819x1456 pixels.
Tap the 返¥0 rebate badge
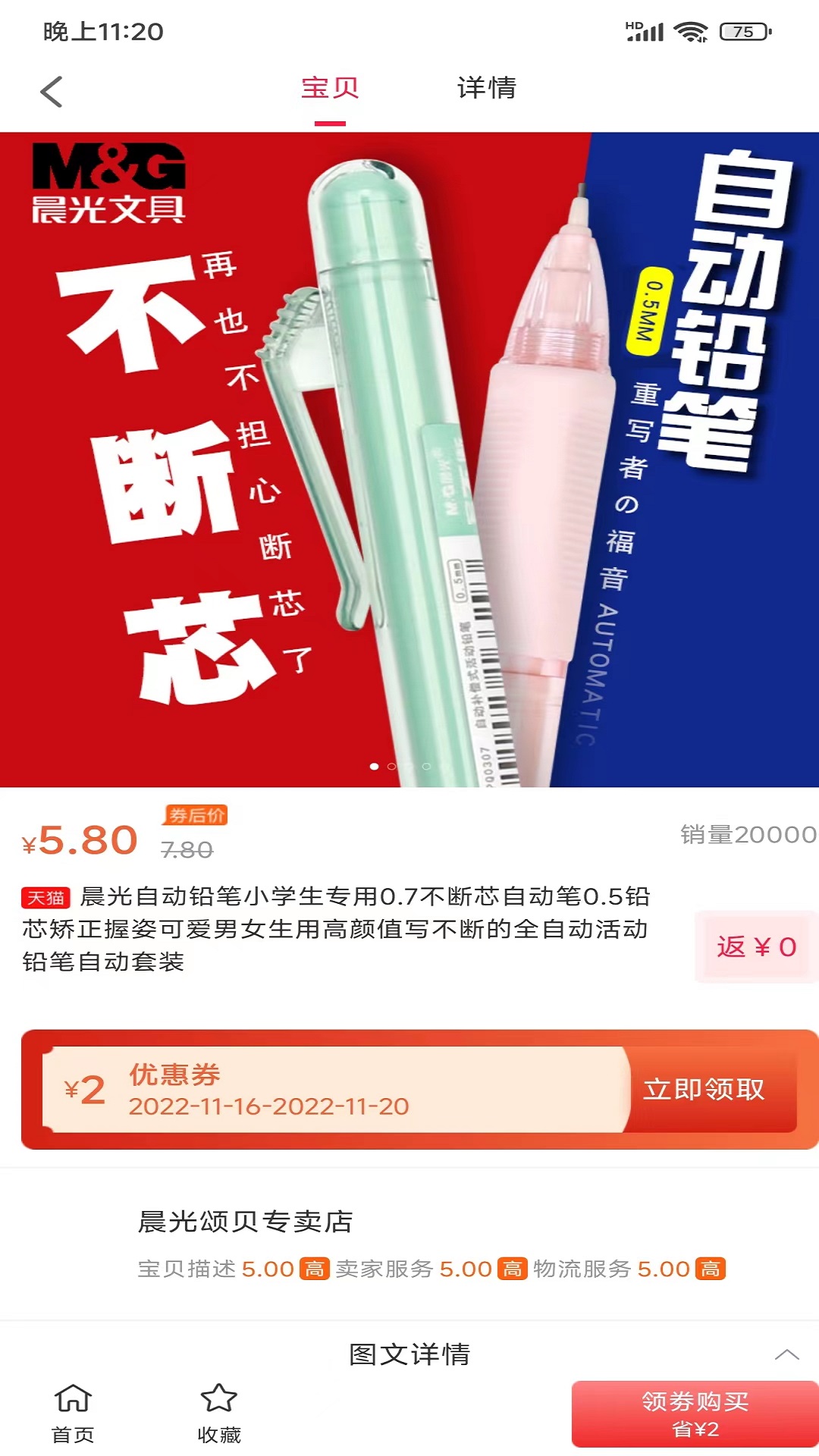click(756, 946)
